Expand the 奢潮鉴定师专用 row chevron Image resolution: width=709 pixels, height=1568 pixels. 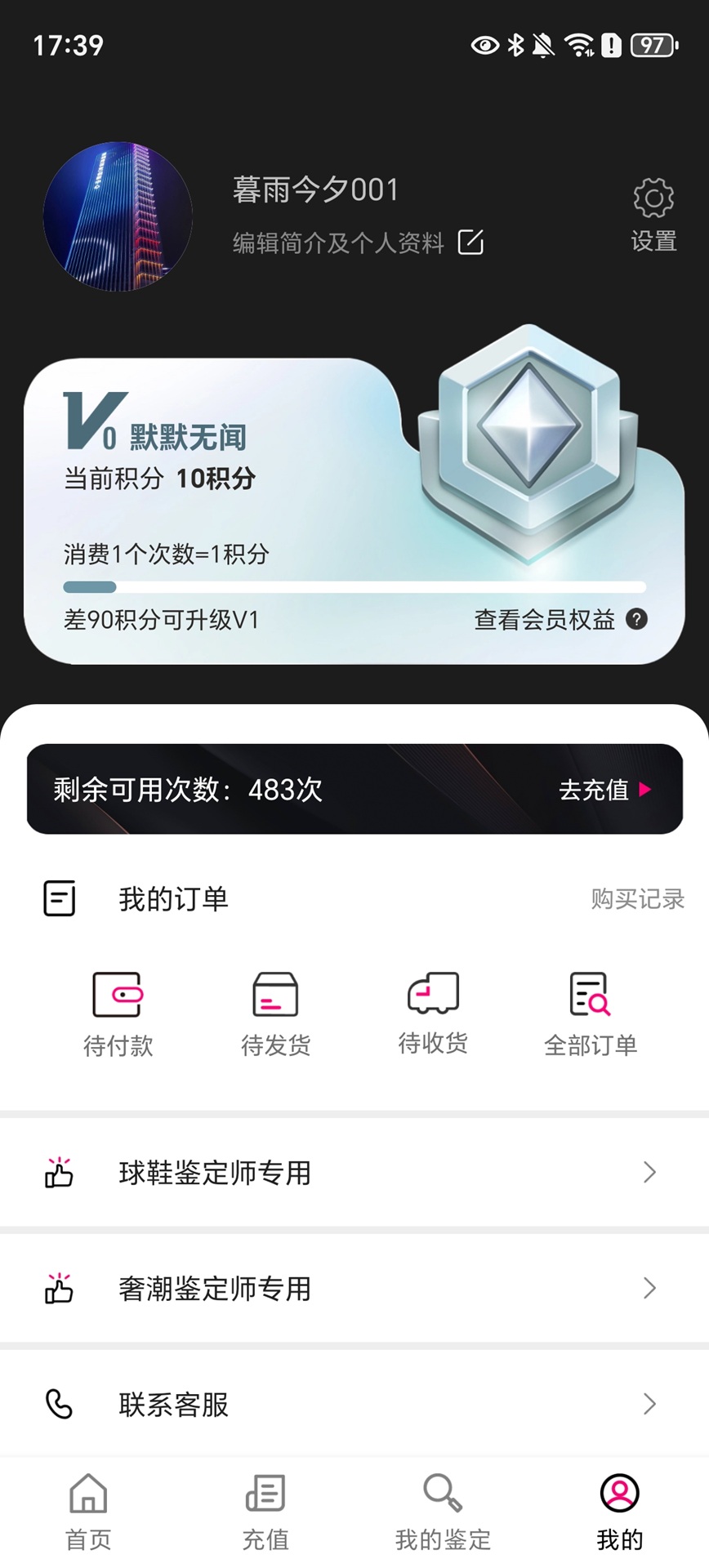point(649,1289)
